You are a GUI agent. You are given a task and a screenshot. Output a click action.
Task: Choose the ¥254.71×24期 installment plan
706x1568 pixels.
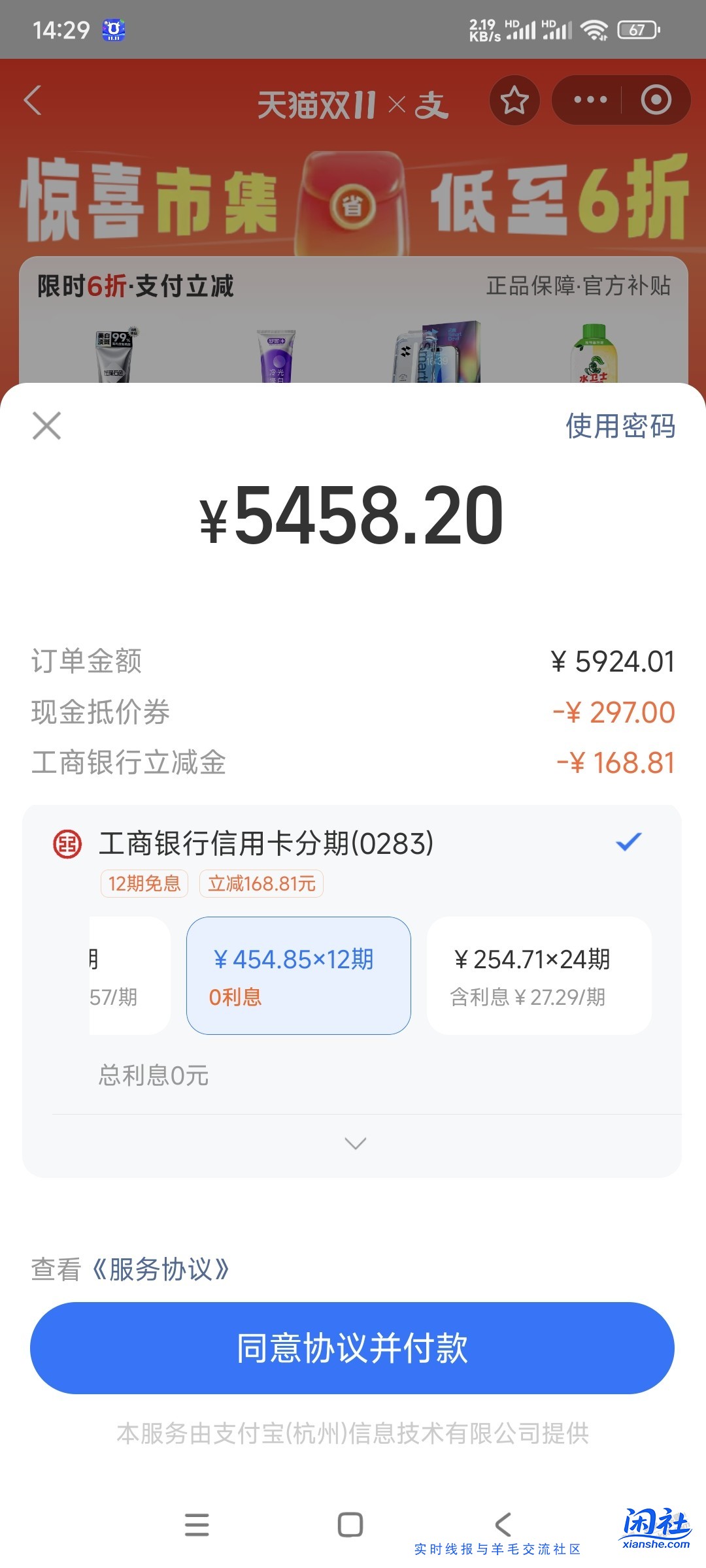538,975
